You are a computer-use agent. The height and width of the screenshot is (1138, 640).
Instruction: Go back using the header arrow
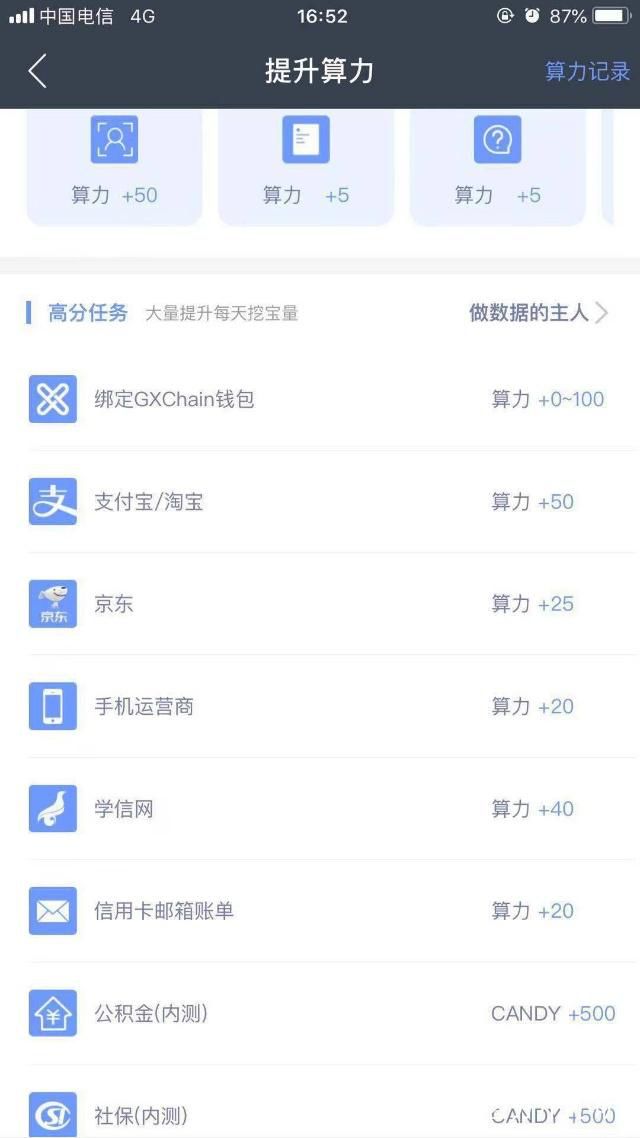[x=38, y=72]
